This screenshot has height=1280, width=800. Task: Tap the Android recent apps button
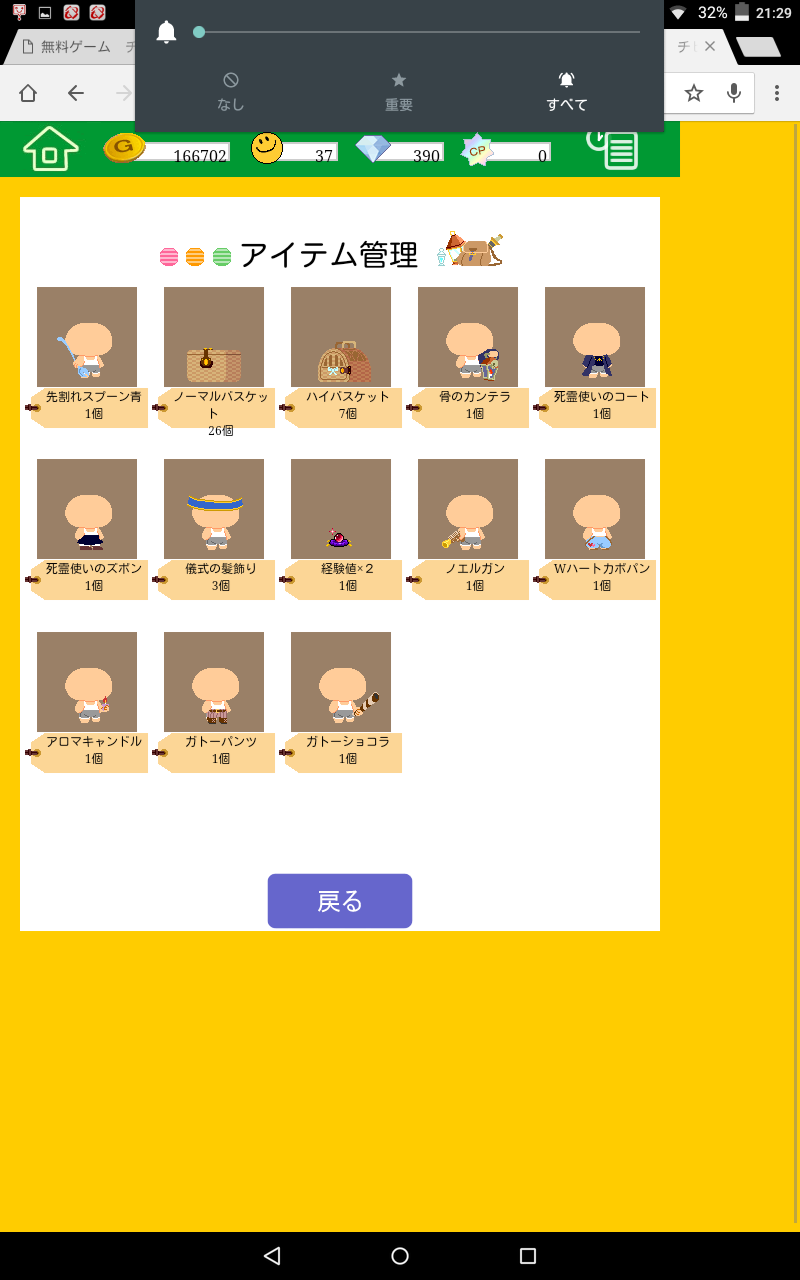pos(528,1256)
